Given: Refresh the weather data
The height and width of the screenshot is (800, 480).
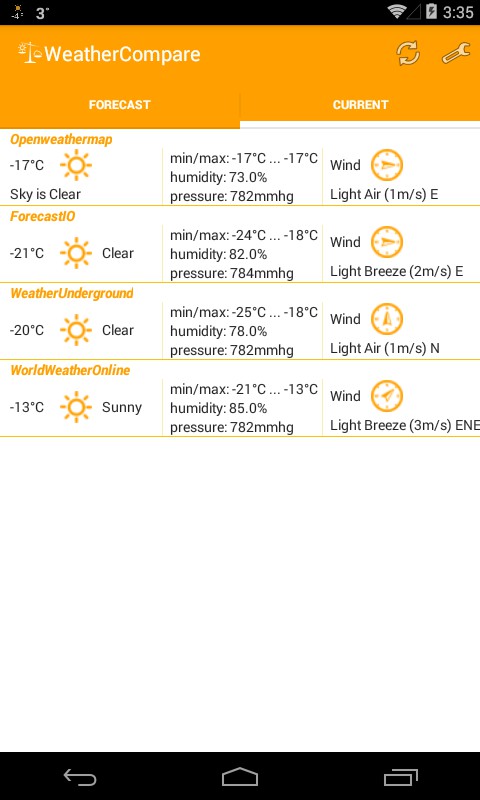Looking at the screenshot, I should click(x=408, y=54).
